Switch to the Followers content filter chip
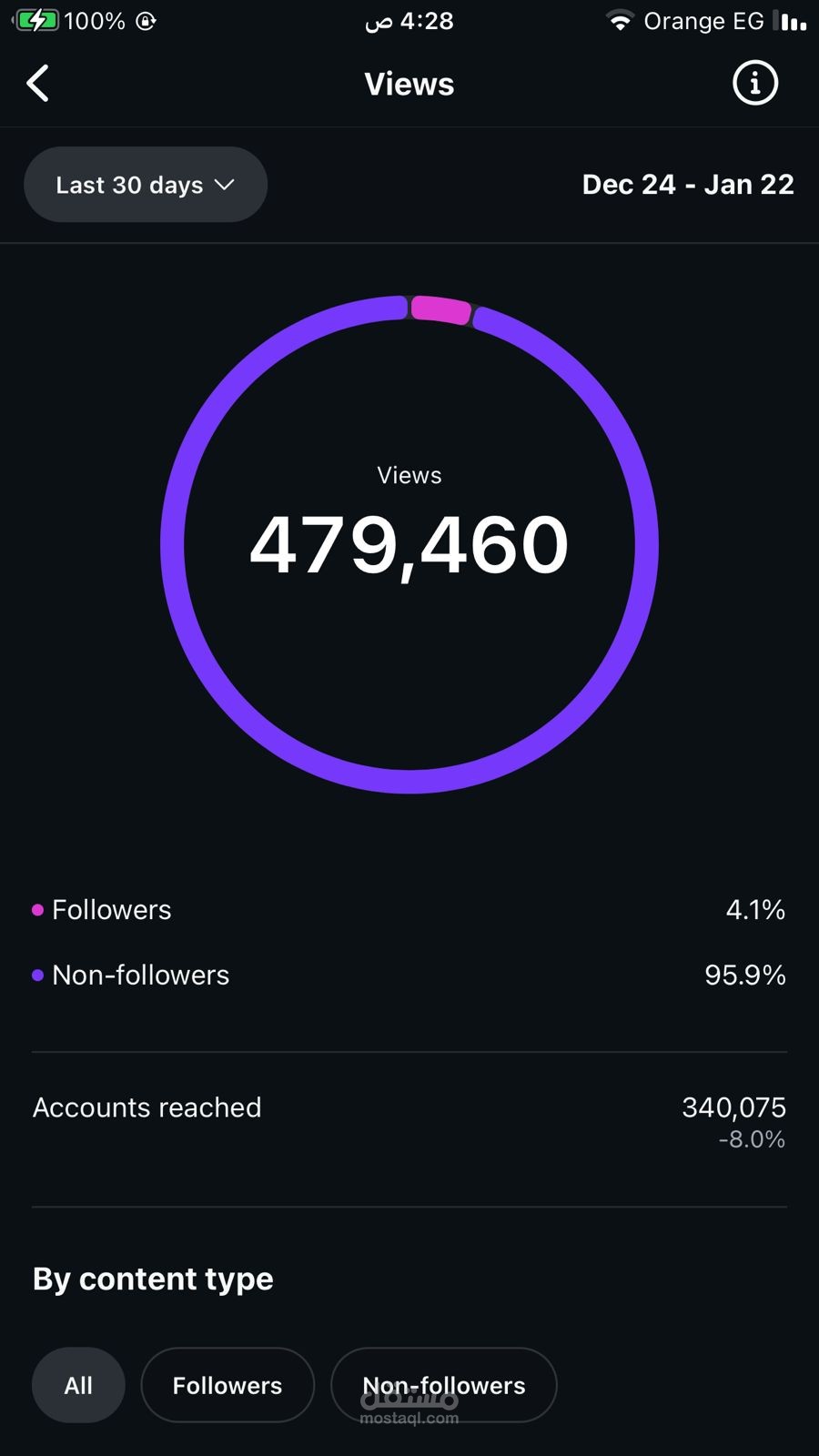 [x=227, y=1385]
